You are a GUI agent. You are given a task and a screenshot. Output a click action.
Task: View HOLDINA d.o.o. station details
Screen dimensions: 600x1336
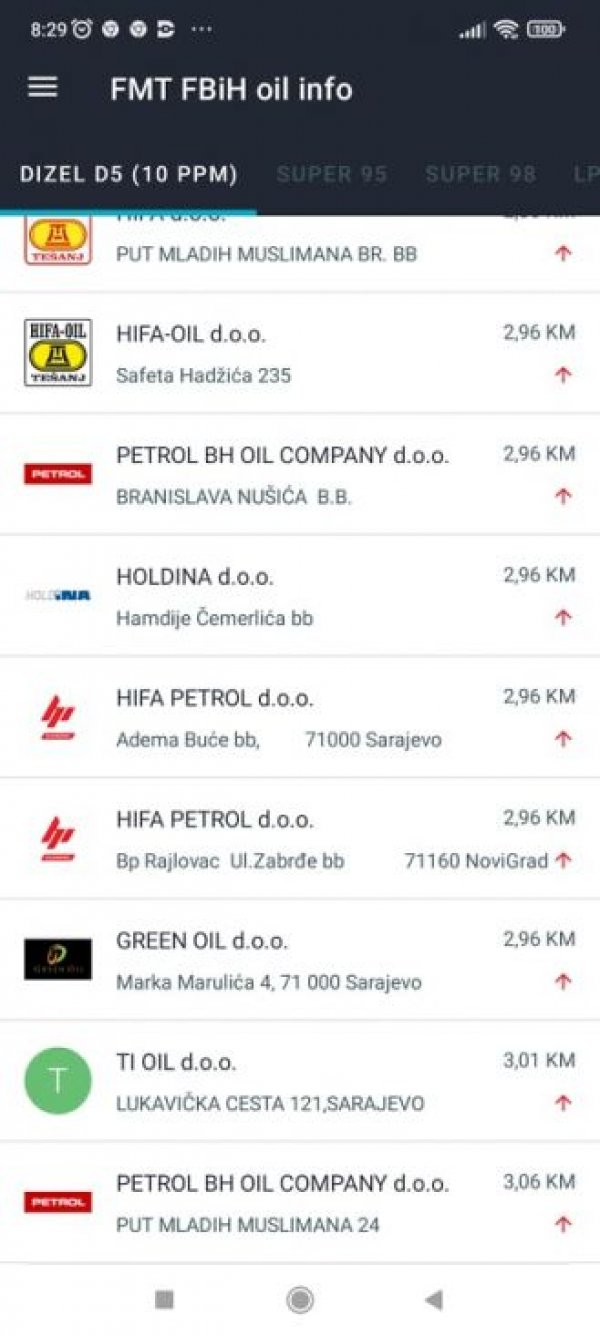300,596
